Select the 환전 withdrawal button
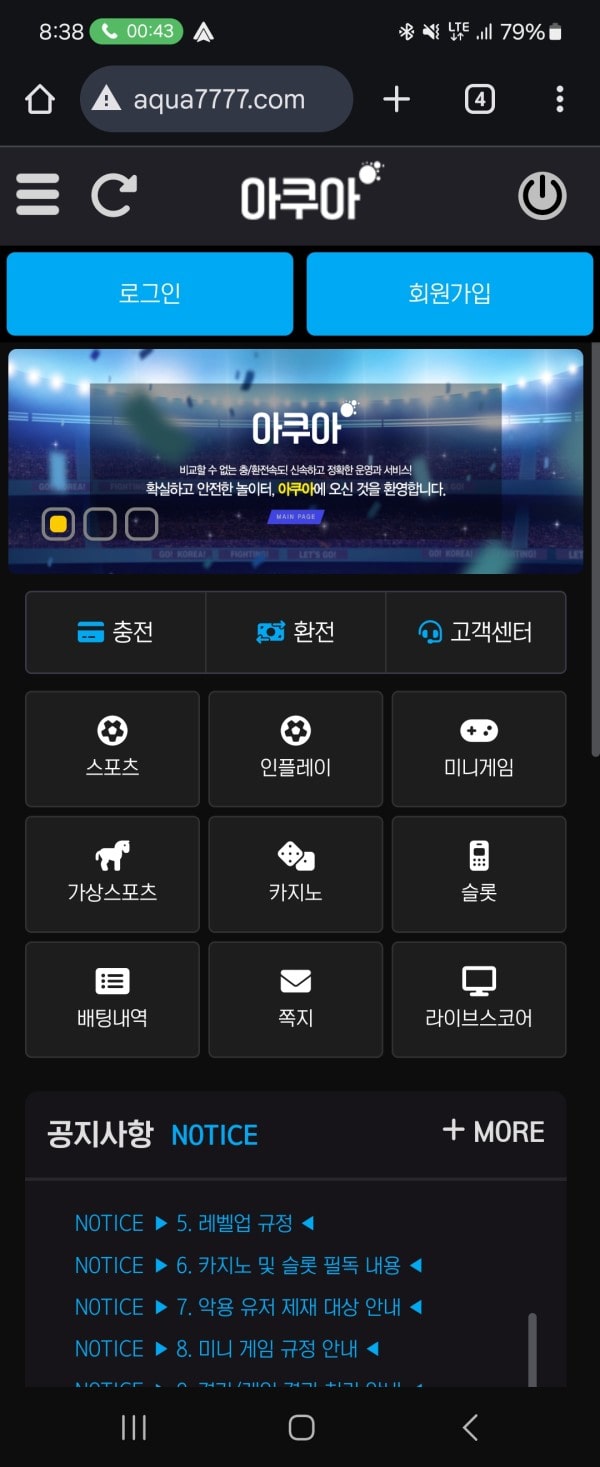The height and width of the screenshot is (1467, 600). (x=295, y=632)
